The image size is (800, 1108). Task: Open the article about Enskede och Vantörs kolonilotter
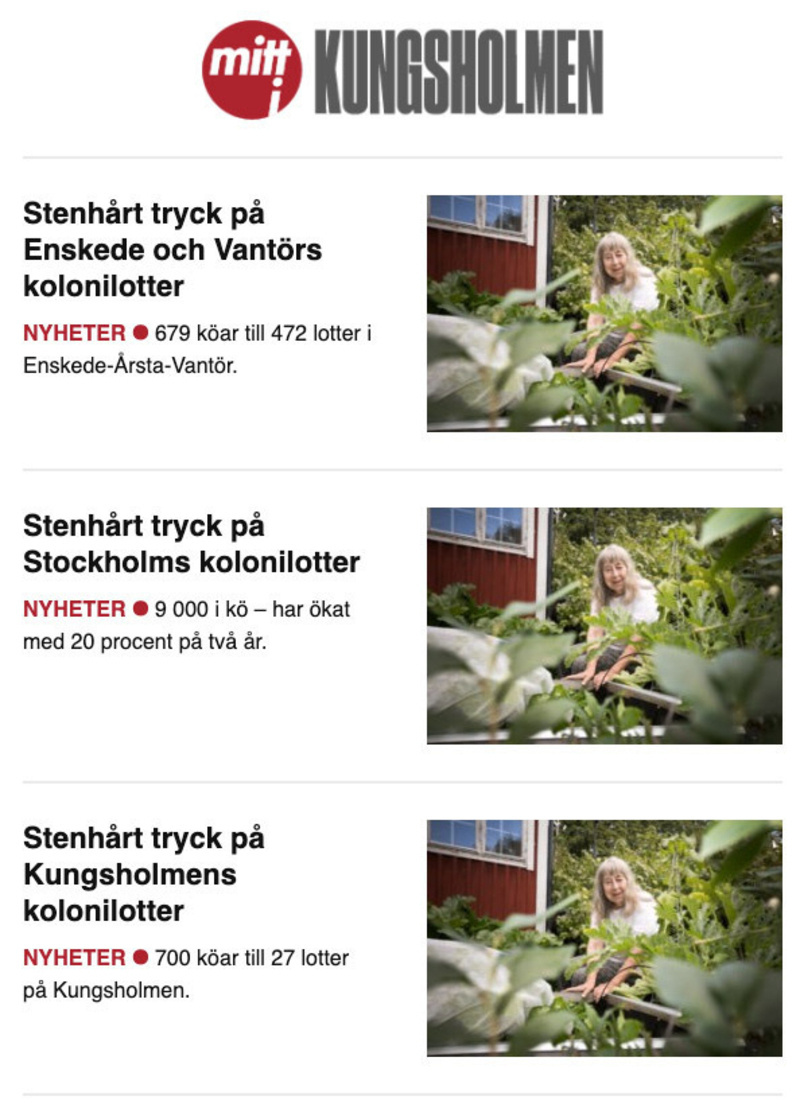172,250
